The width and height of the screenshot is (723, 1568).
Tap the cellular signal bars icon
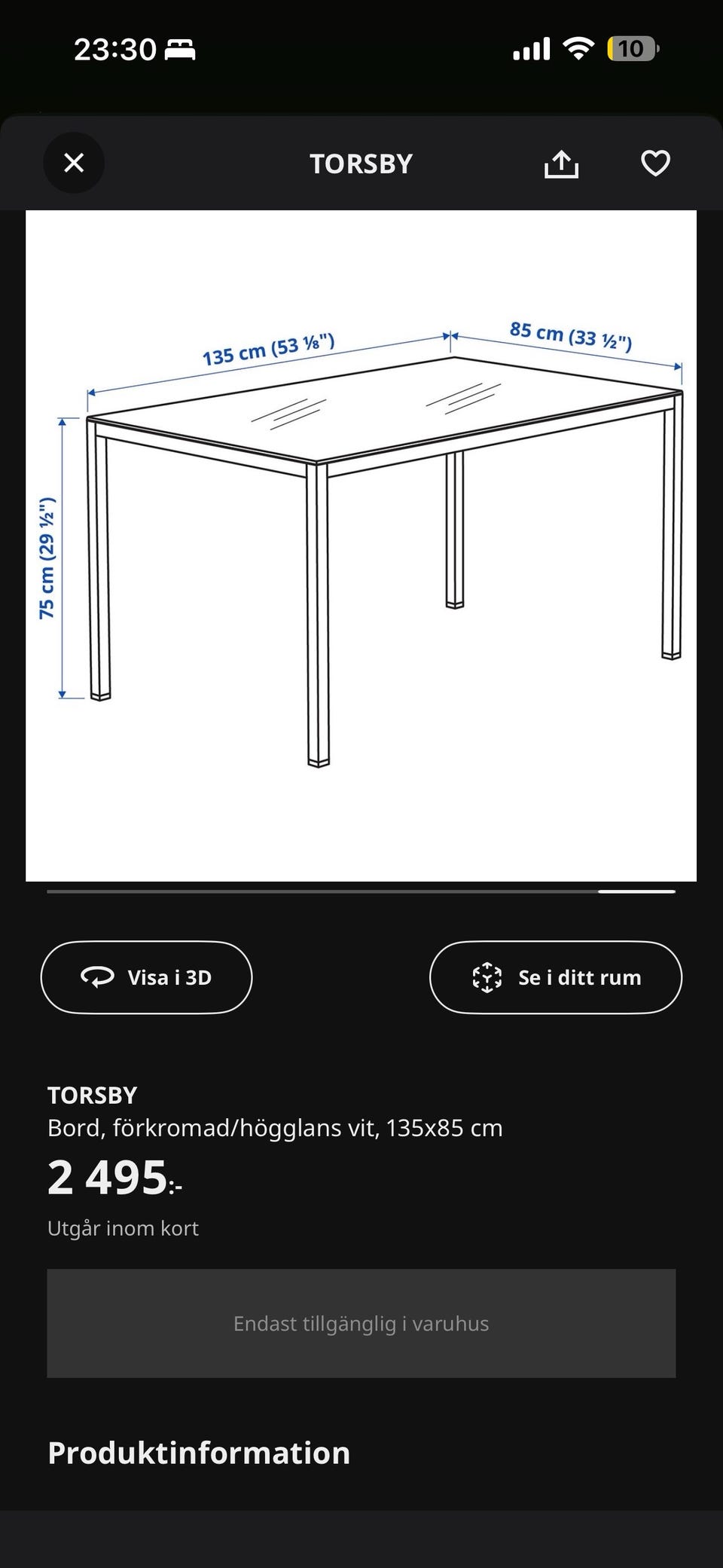[x=532, y=48]
